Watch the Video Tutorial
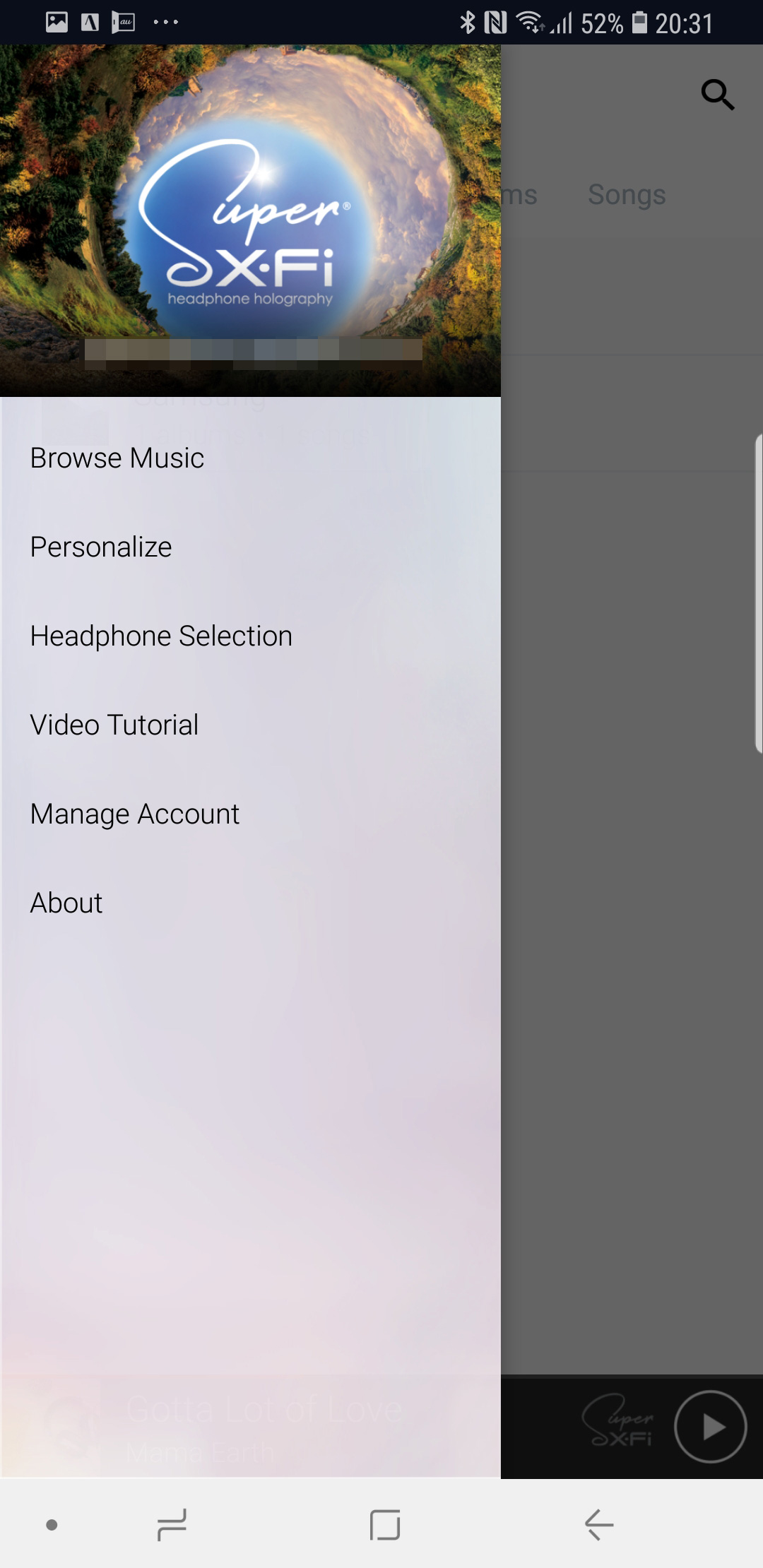Viewport: 763px width, 1568px height. coord(114,725)
